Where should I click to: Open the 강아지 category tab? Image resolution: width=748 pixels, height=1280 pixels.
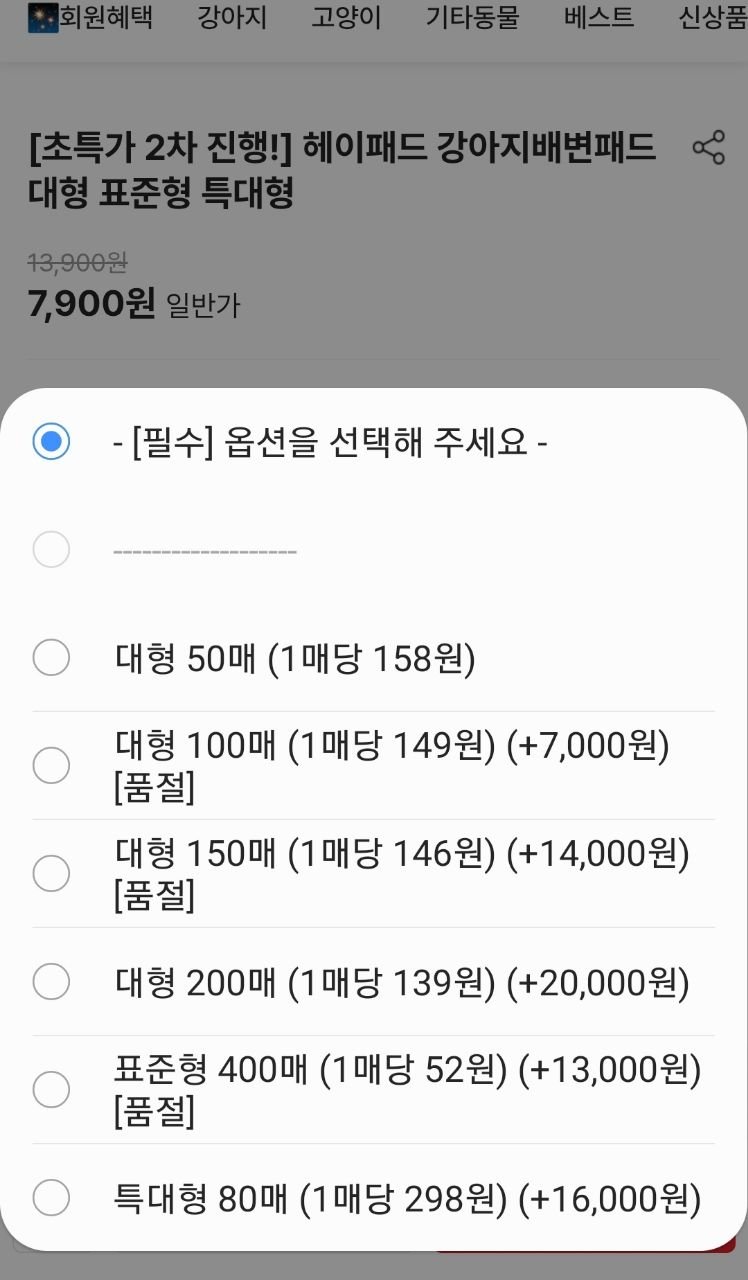pyautogui.click(x=232, y=18)
